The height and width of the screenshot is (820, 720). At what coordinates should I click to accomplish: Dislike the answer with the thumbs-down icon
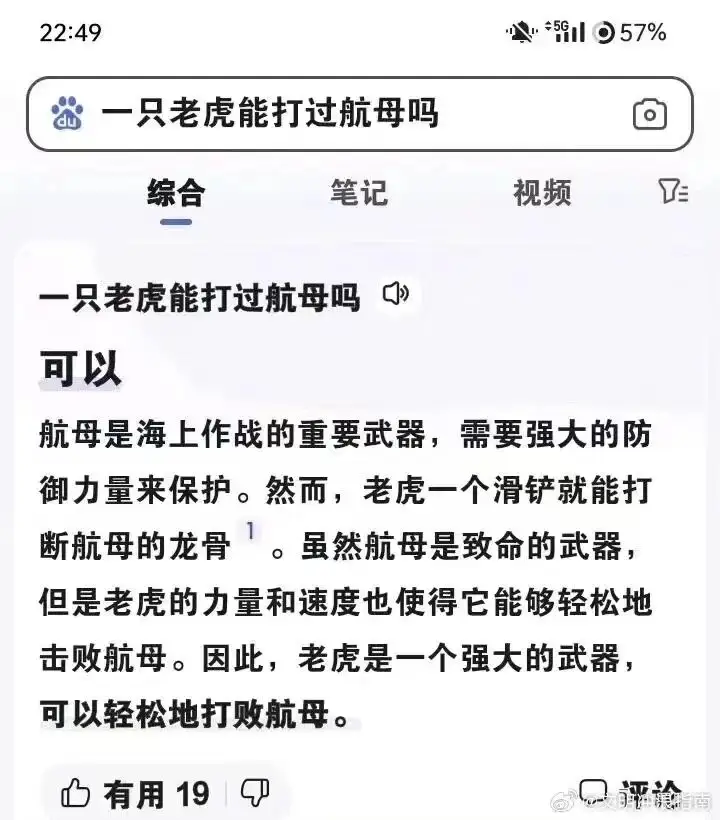point(255,793)
